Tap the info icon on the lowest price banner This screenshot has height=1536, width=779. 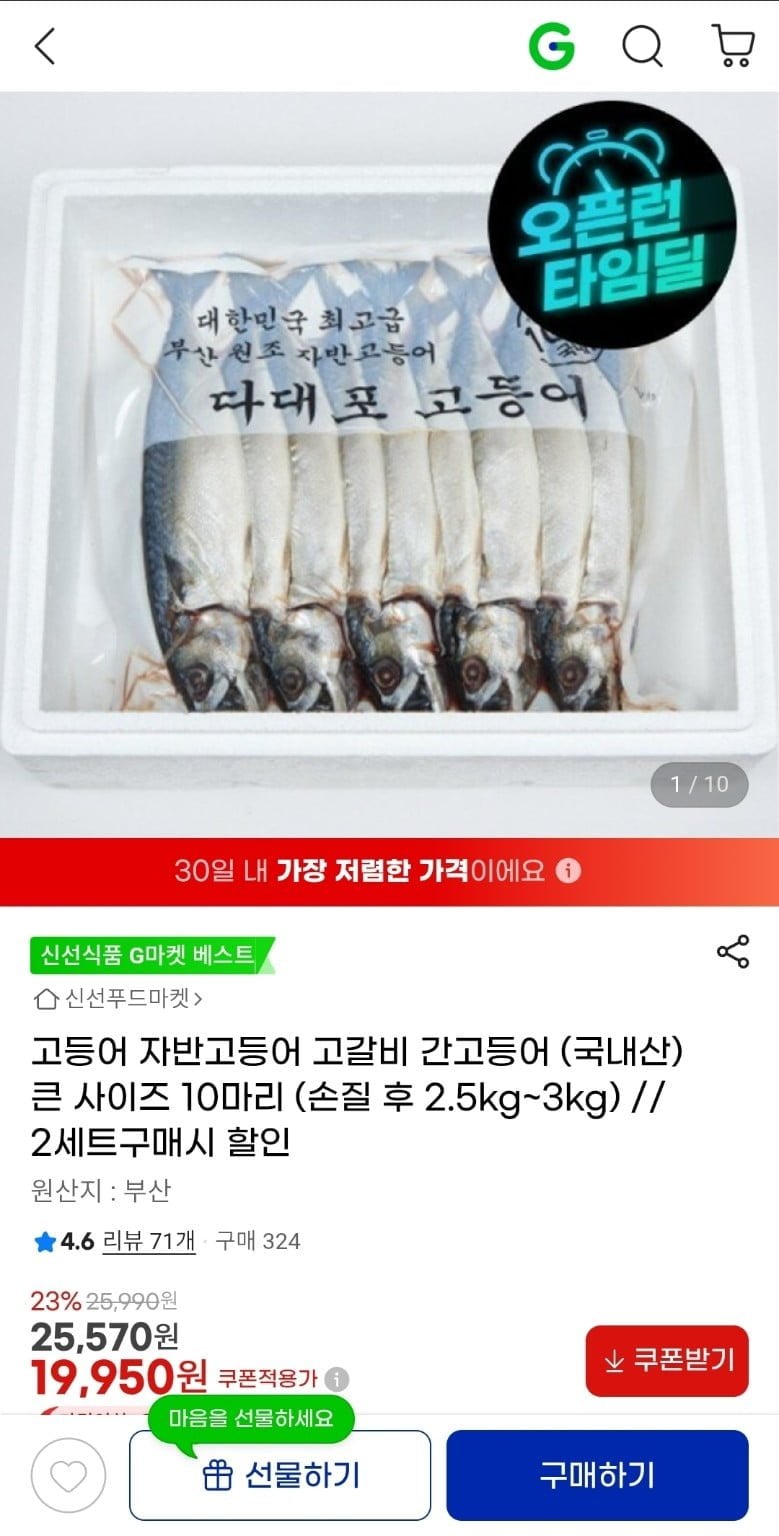(568, 871)
